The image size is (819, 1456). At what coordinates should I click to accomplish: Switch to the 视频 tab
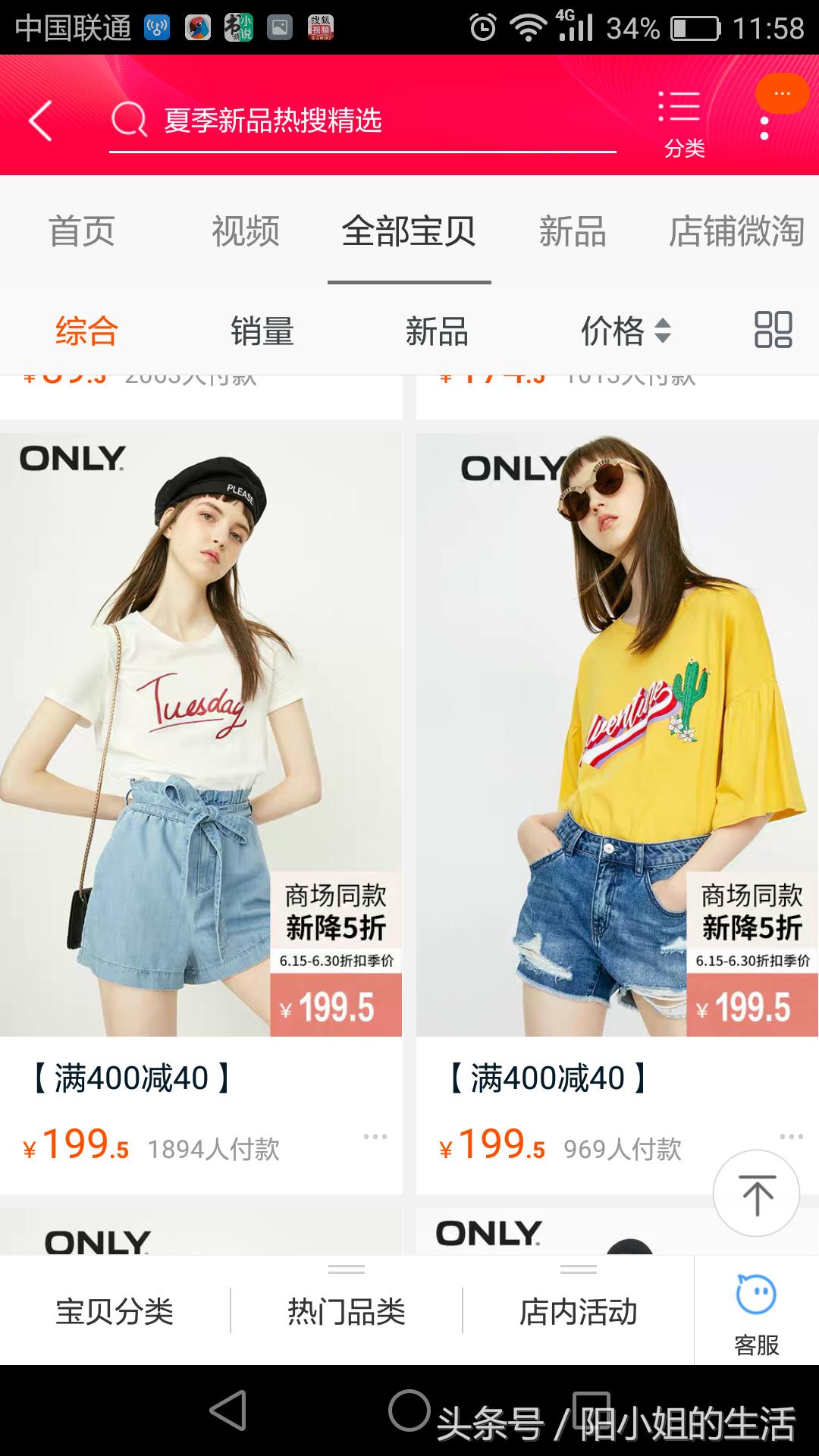coord(244,234)
